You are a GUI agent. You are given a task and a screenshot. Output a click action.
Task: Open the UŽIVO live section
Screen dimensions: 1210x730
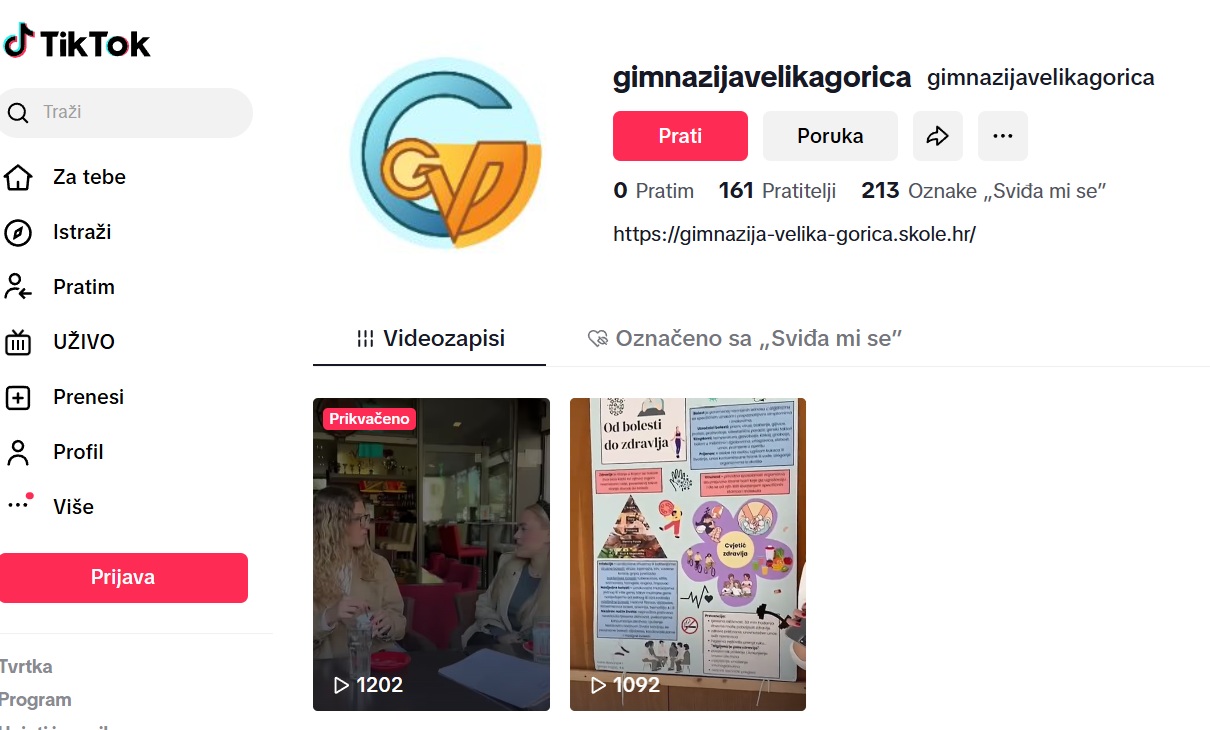click(x=83, y=342)
